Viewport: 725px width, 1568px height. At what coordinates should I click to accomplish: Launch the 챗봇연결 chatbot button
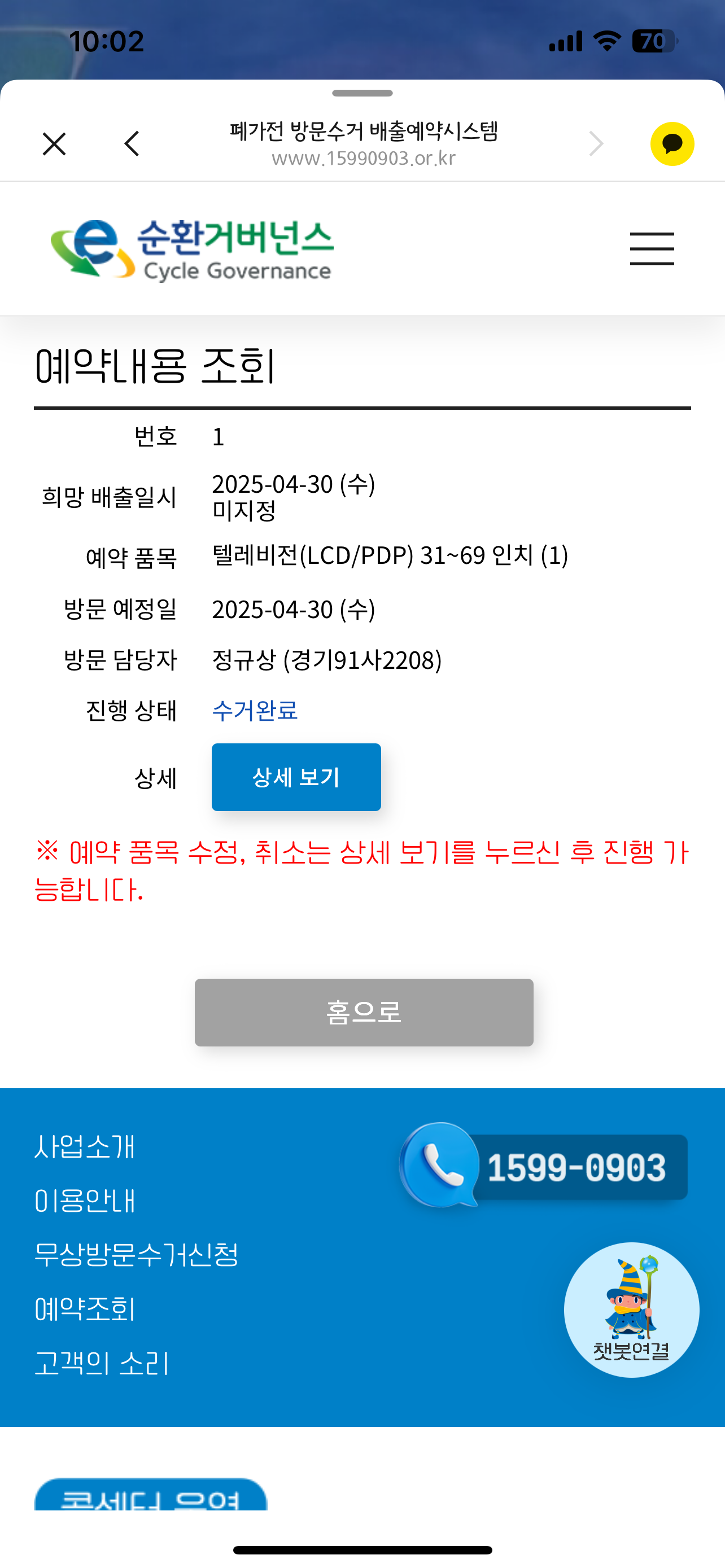(x=631, y=1310)
